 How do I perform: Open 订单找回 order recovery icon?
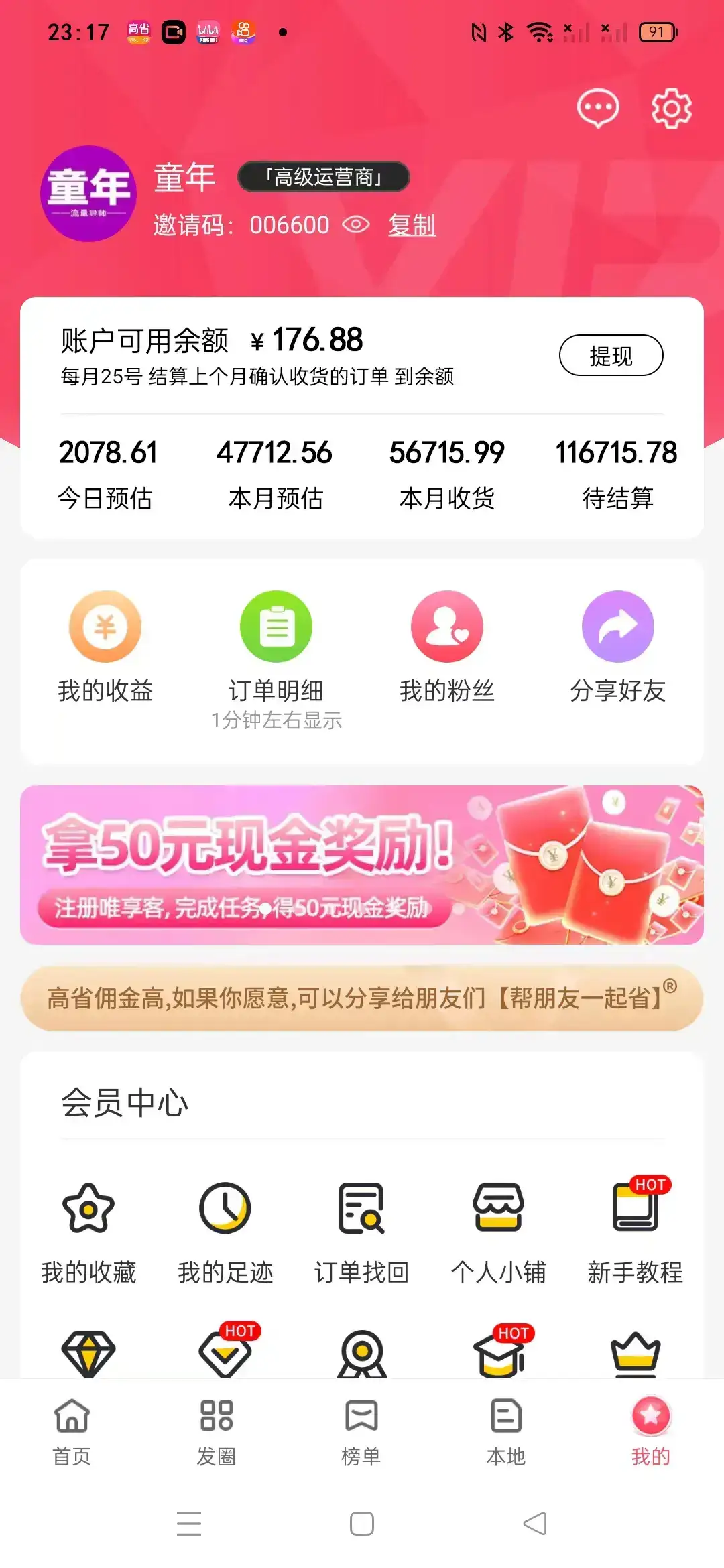click(x=363, y=1210)
